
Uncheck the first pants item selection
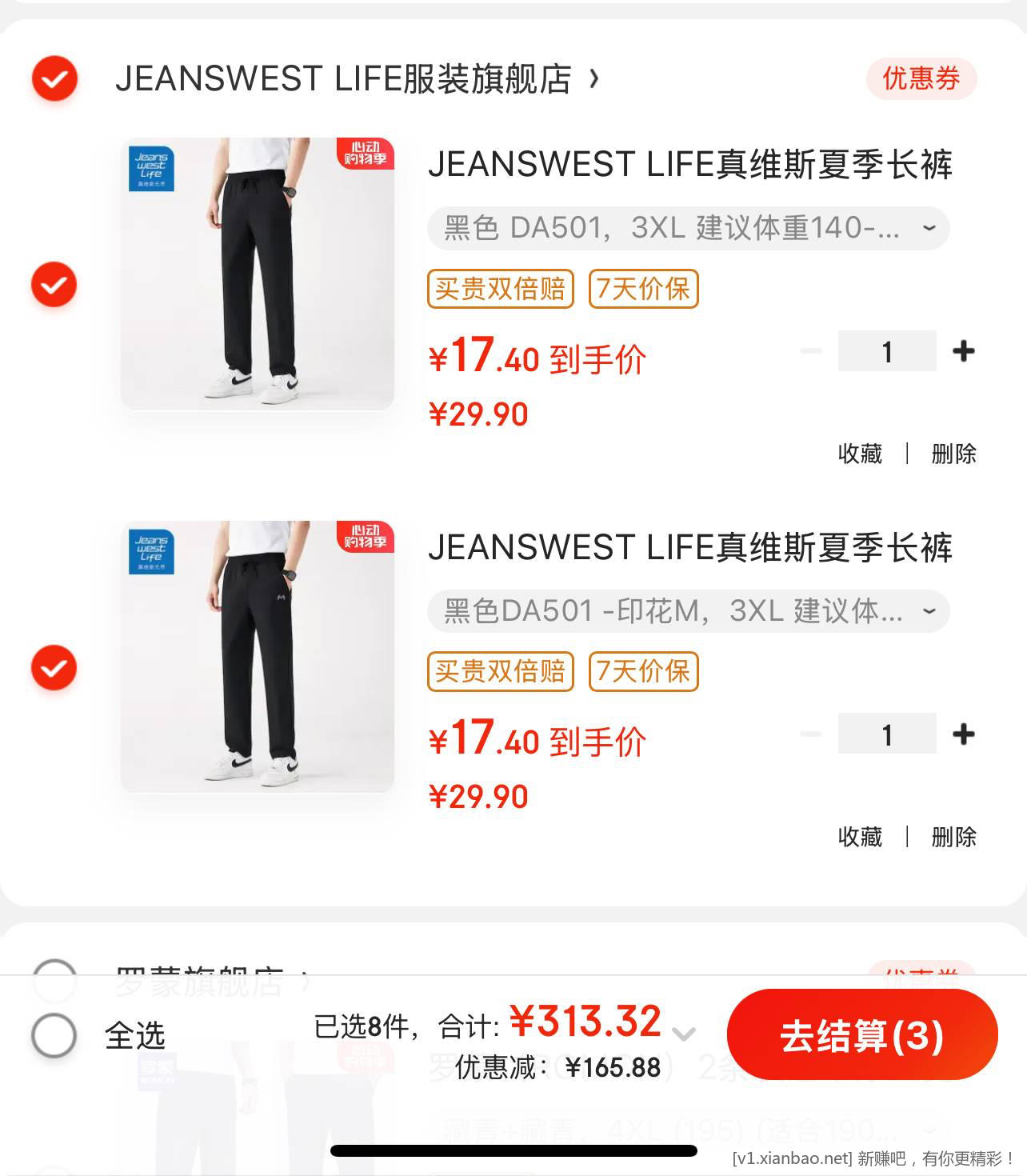[53, 285]
